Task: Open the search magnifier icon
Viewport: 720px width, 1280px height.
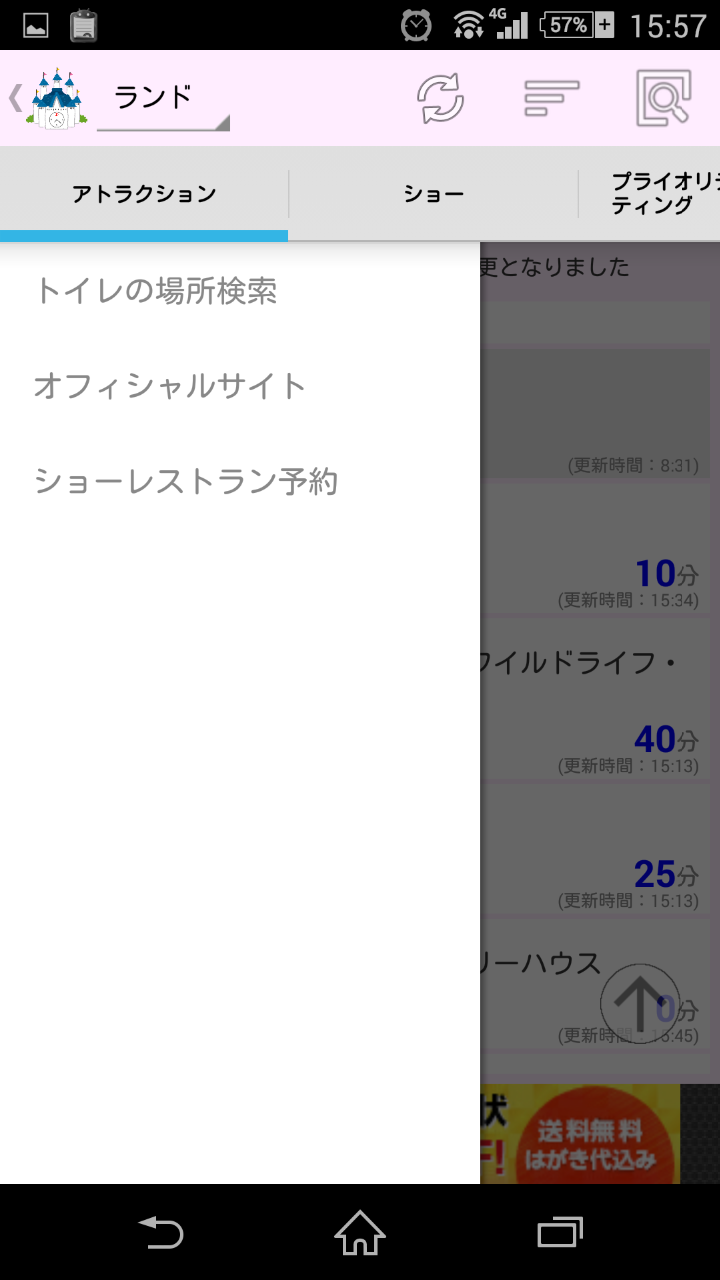Action: click(x=663, y=98)
